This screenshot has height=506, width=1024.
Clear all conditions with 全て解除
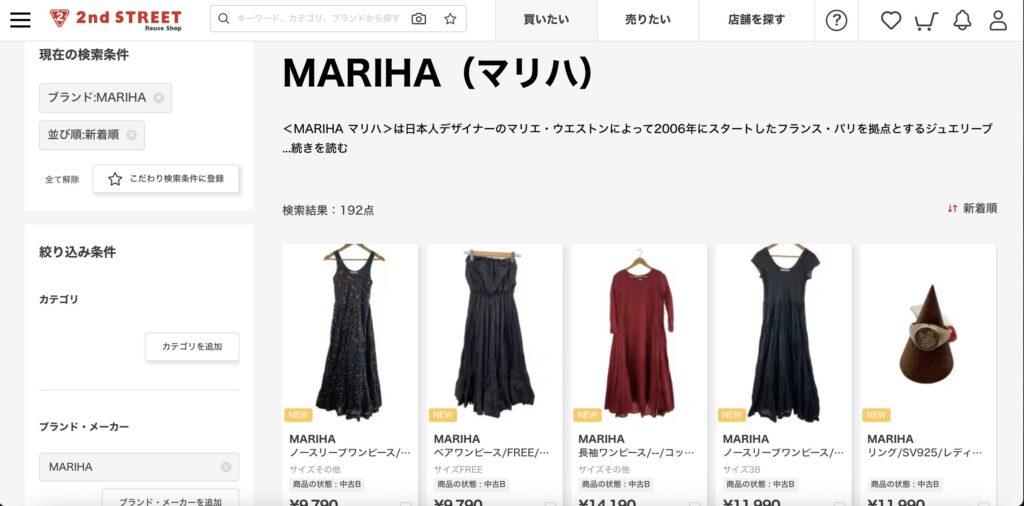pos(62,180)
